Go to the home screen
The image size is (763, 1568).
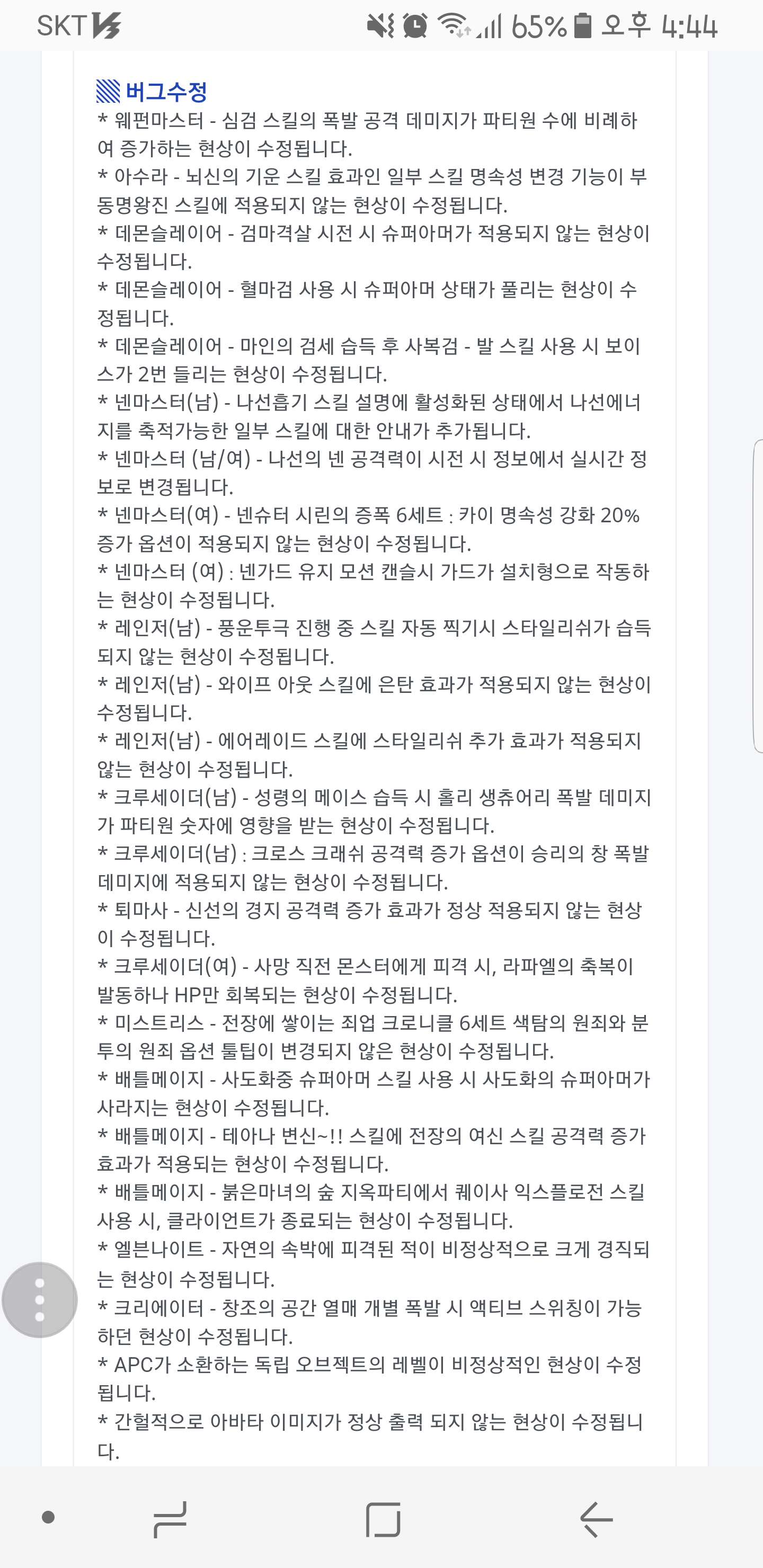pyautogui.click(x=383, y=1520)
